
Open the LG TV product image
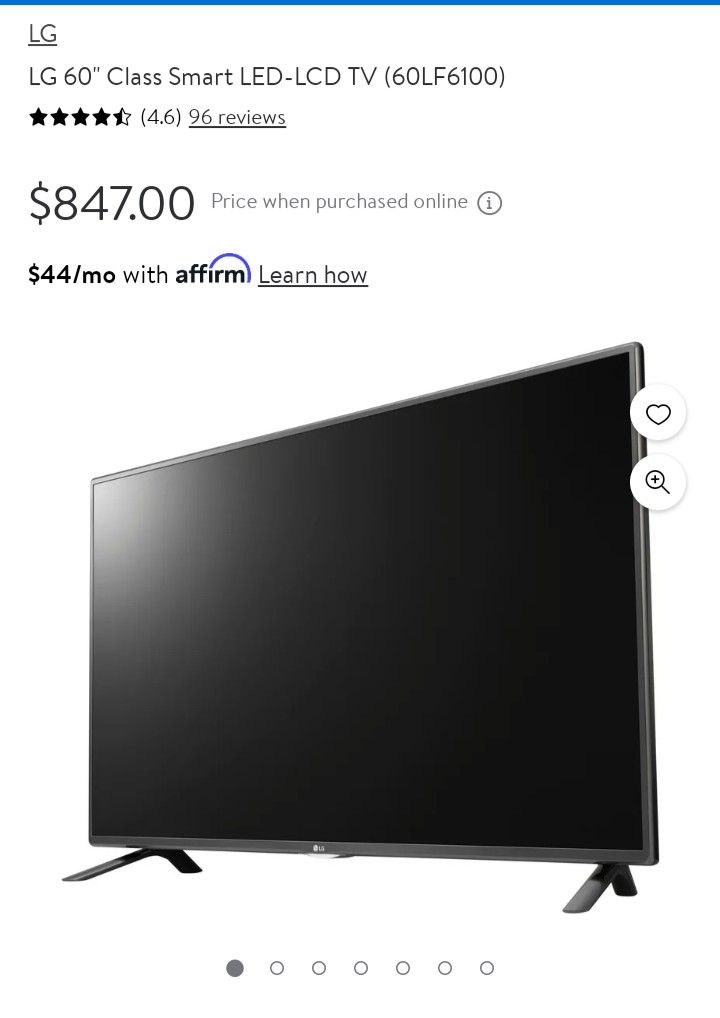tap(360, 627)
